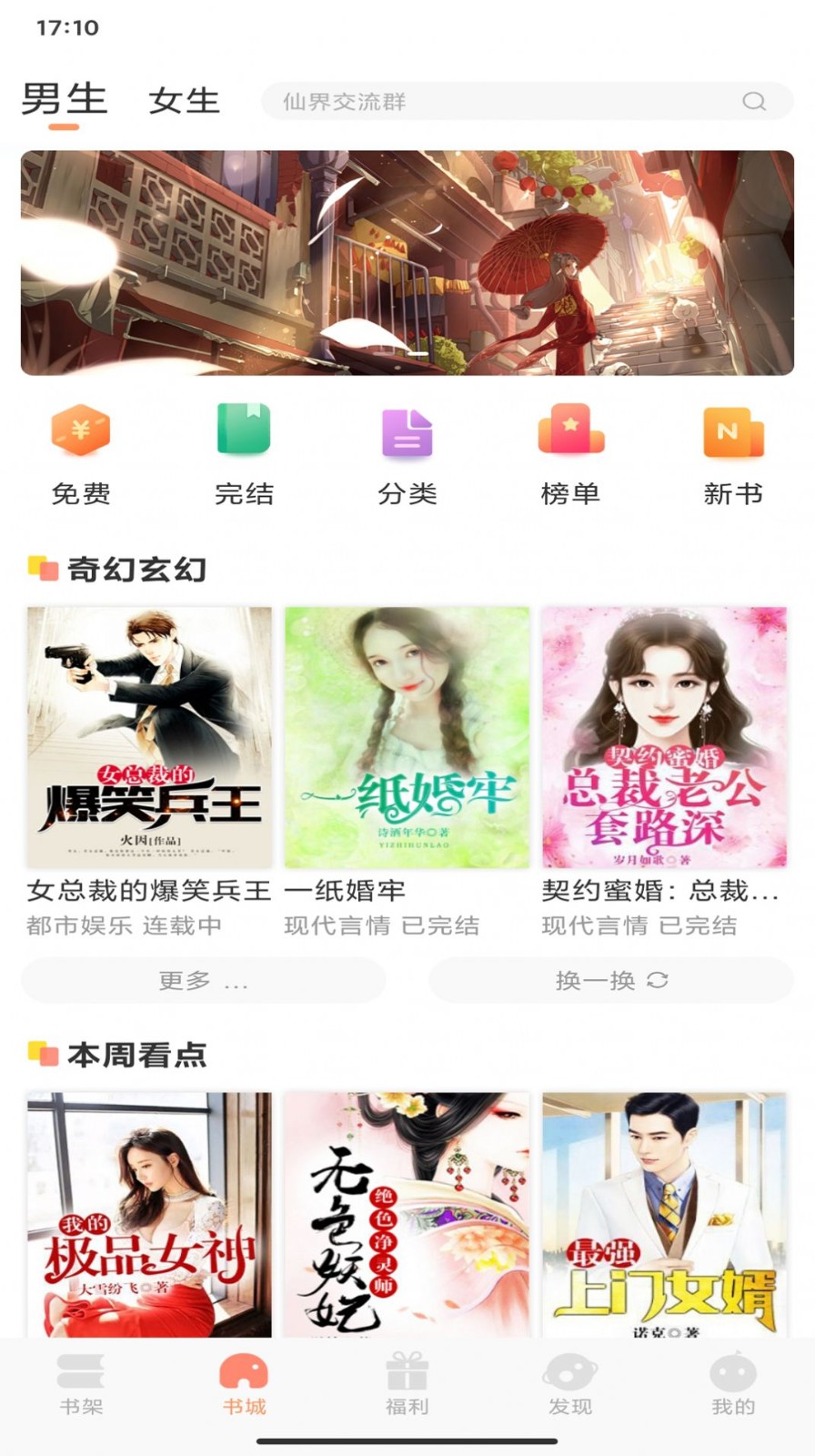Open the 新书 (New Books) icon

(x=734, y=435)
